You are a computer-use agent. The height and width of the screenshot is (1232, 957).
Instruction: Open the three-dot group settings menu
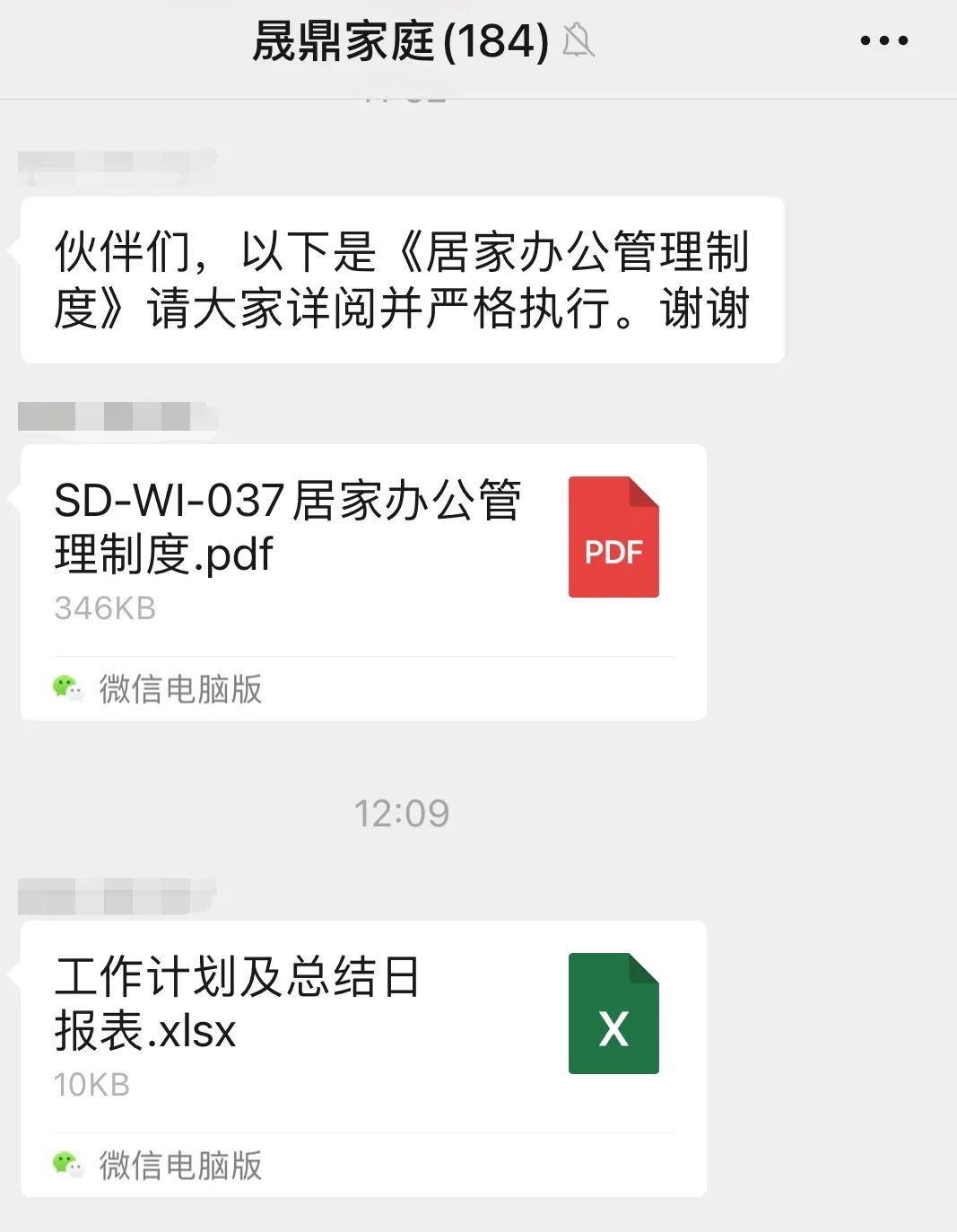pos(883,39)
